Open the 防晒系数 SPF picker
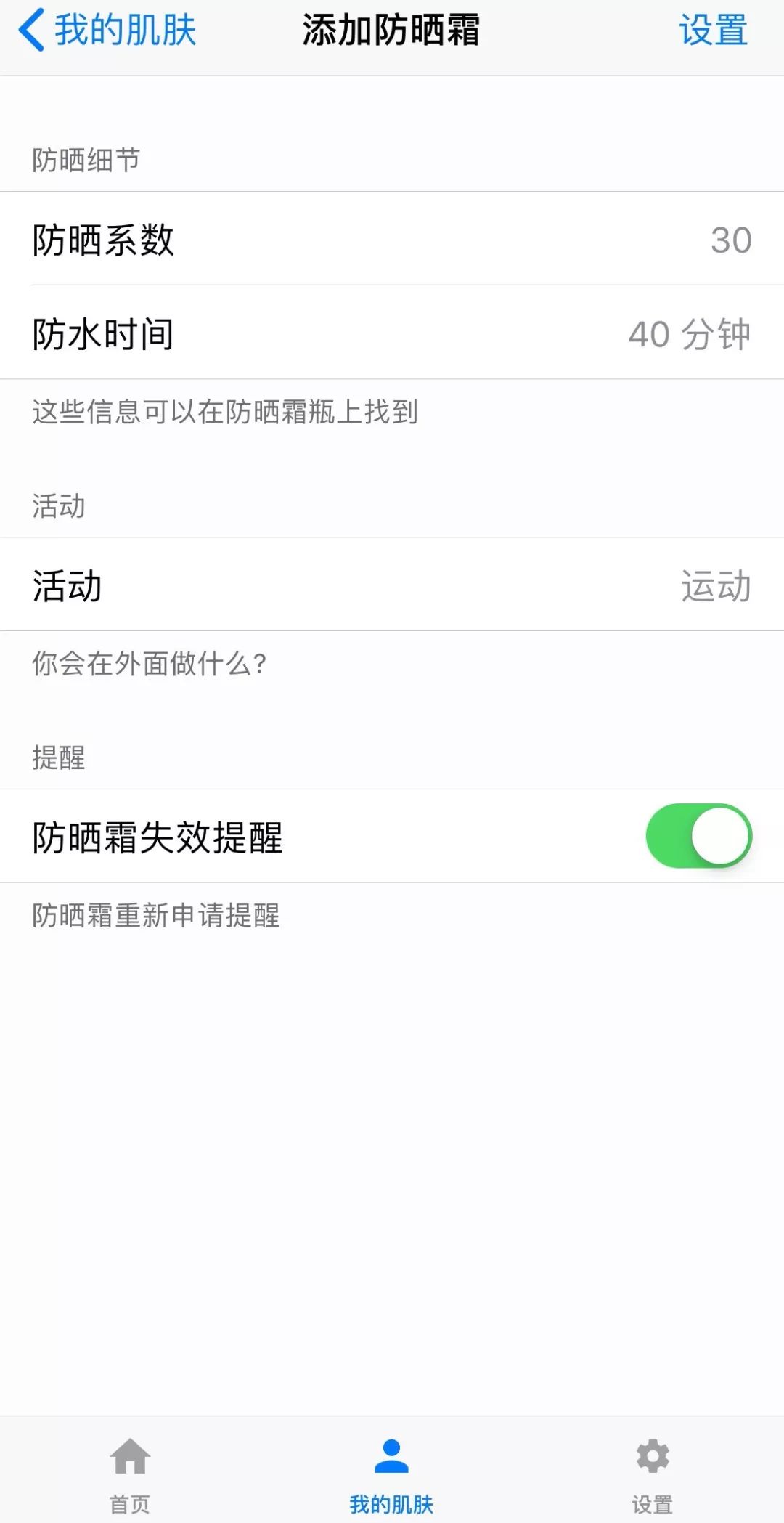This screenshot has width=784, height=1523. tap(392, 241)
